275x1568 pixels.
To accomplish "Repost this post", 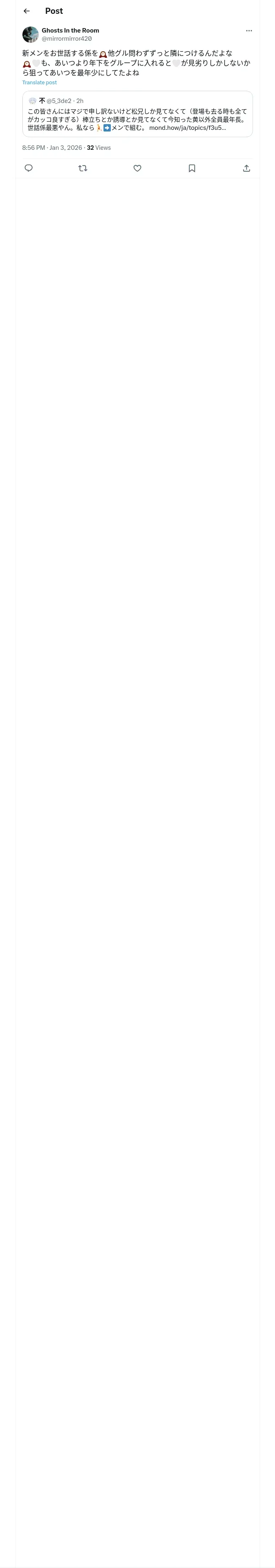I will [83, 169].
